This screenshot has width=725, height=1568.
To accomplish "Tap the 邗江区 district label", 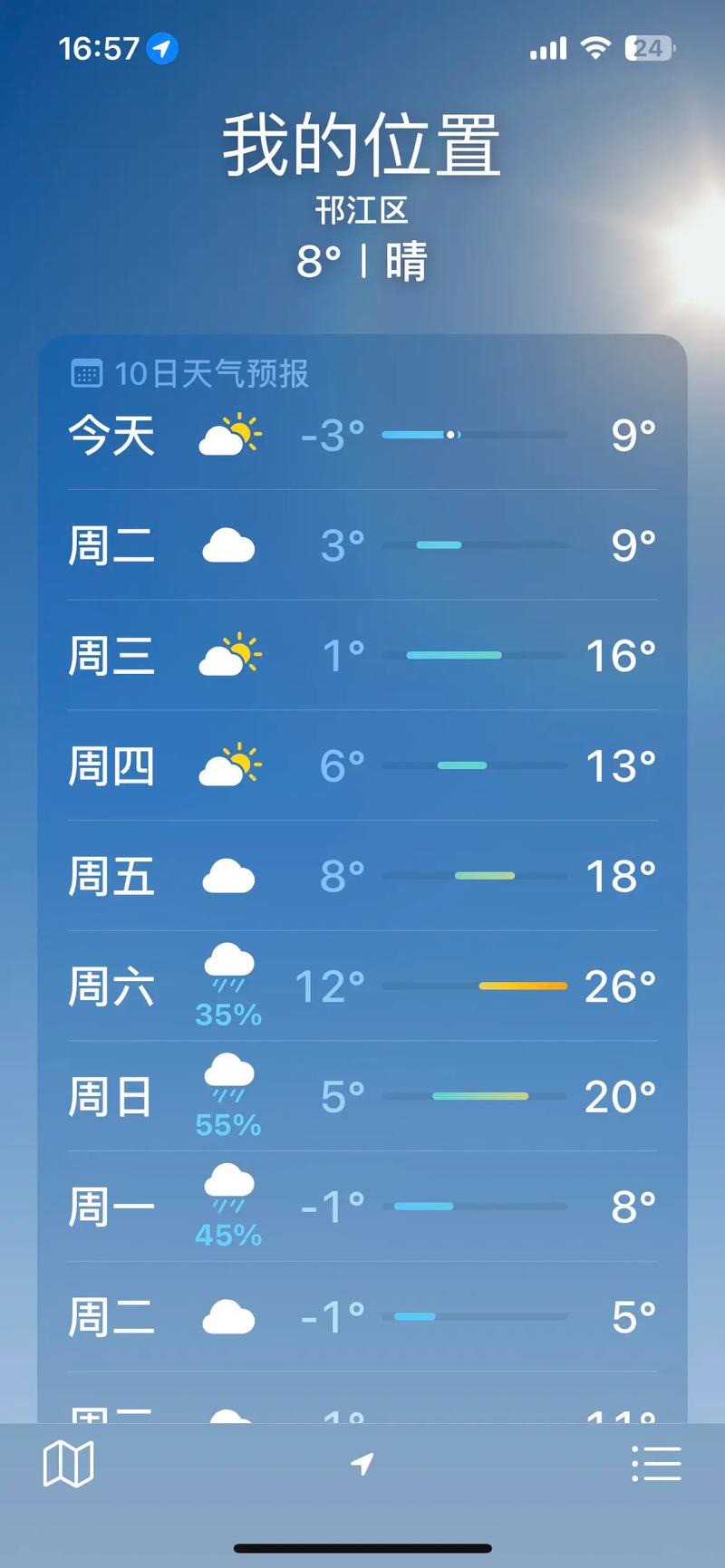I will tap(362, 211).
